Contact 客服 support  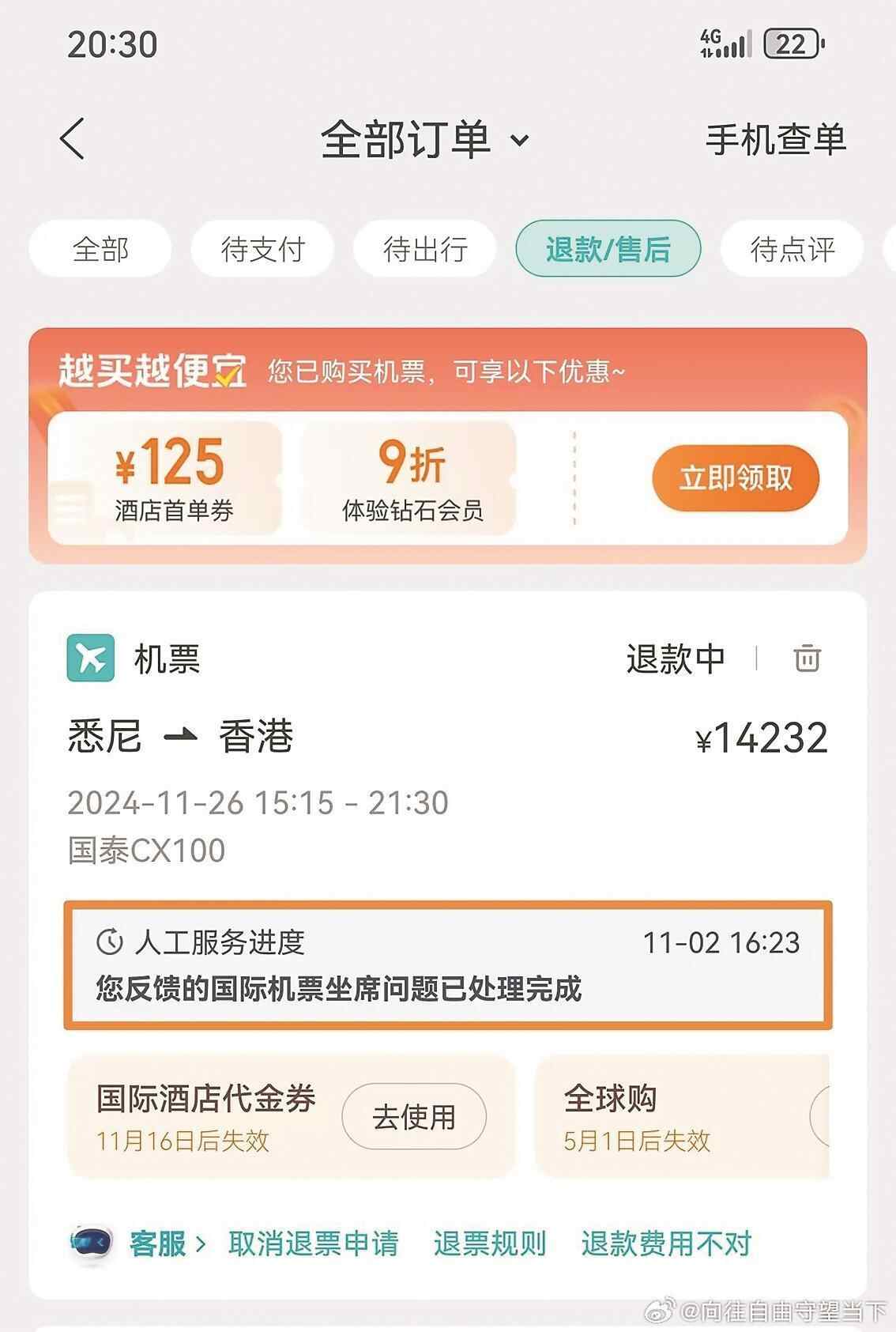[157, 1243]
